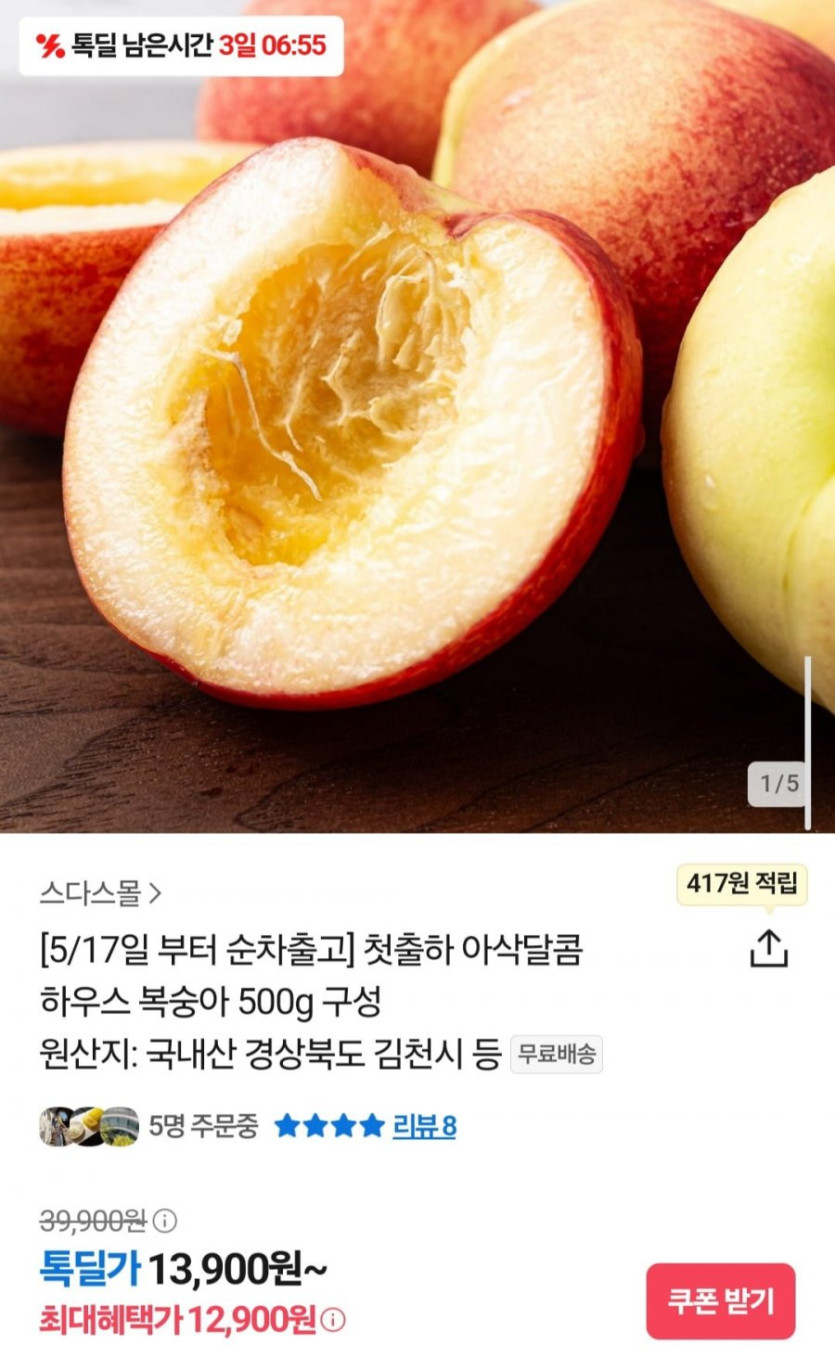Open the 스다스몰 store page
Screen dimensions: 835x1357
(100, 893)
